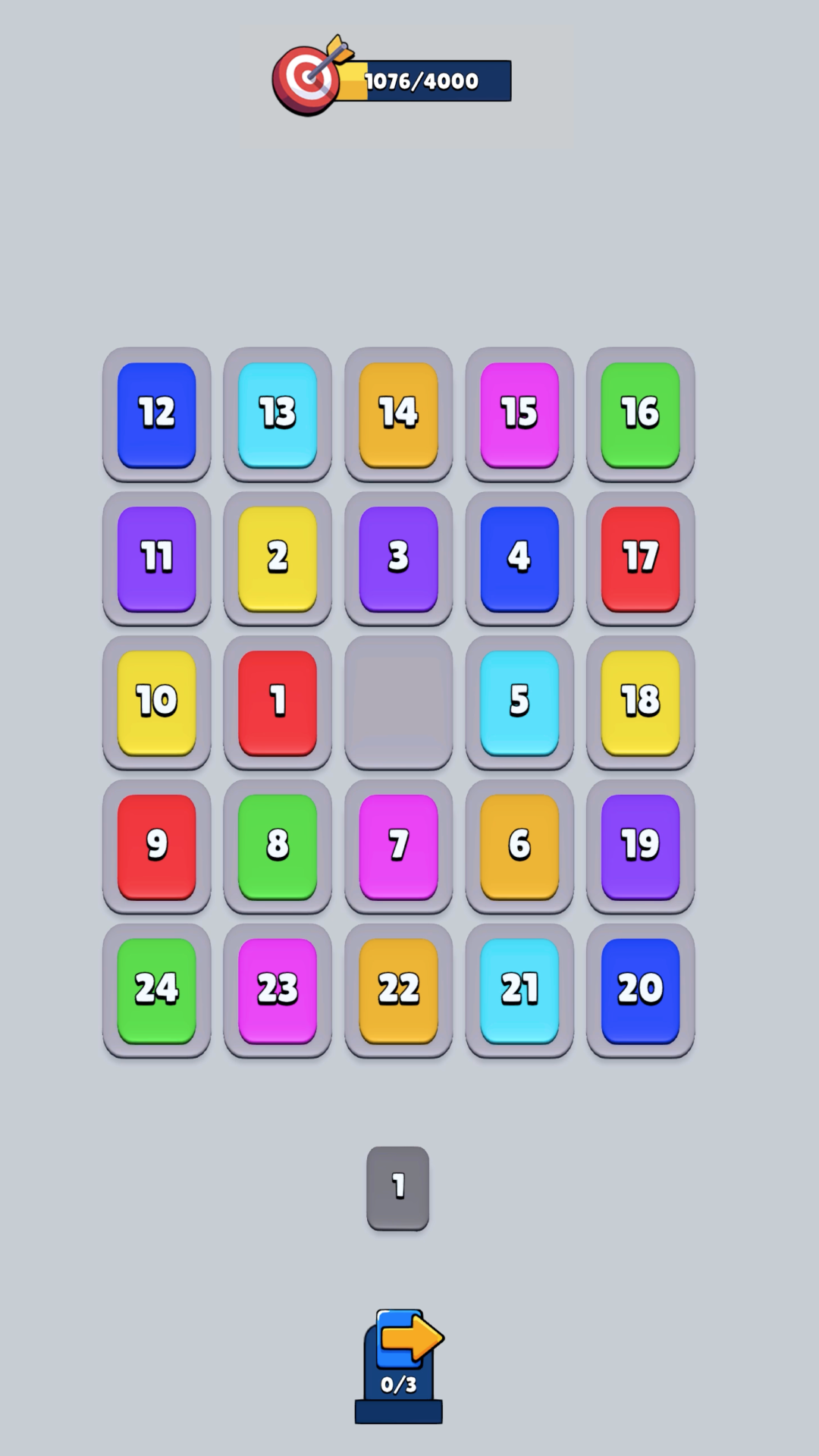Screen dimensions: 819x1456
Task: Tap the orange 22 tile
Action: tap(399, 990)
